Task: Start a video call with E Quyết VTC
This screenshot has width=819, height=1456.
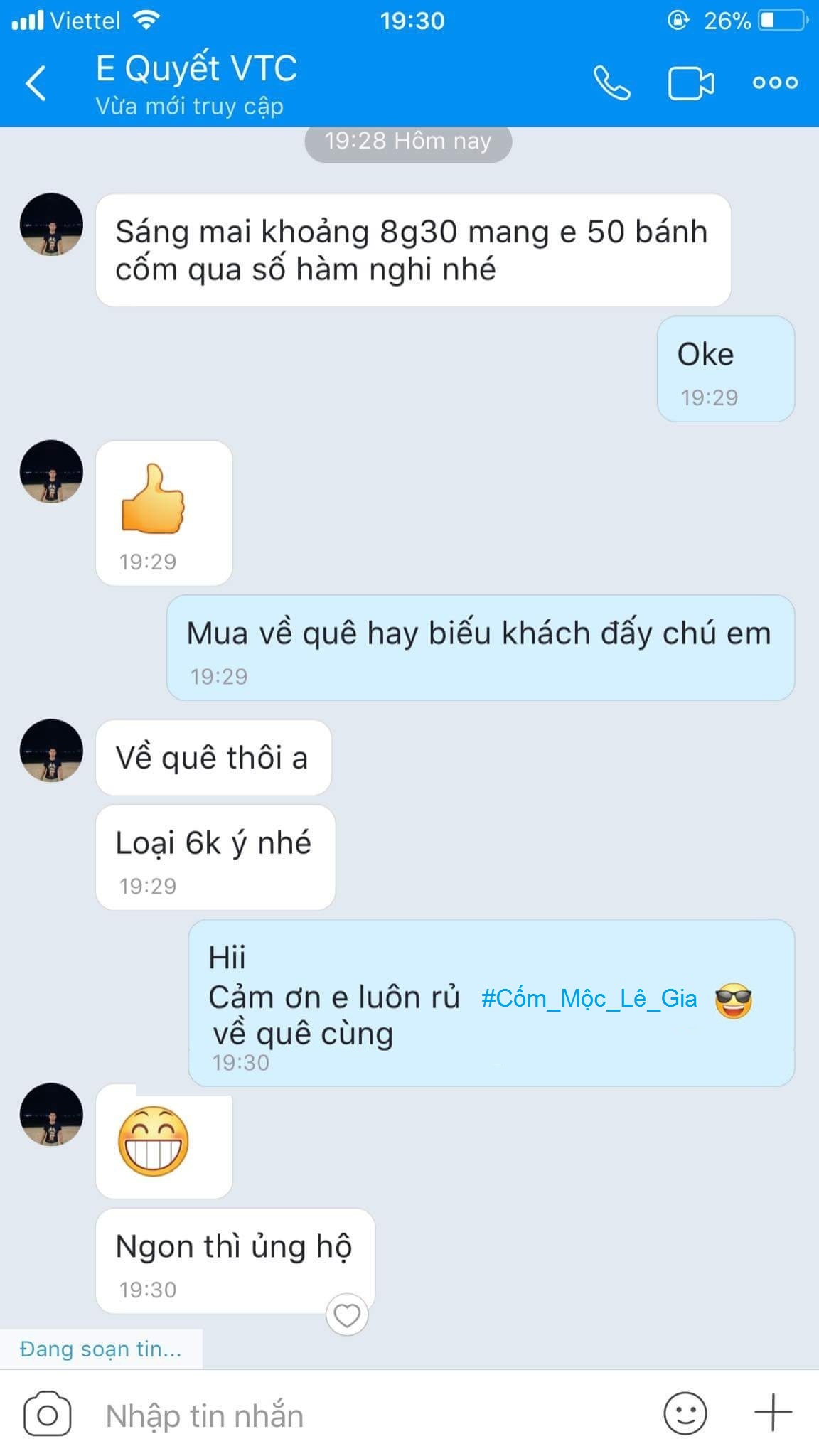Action: click(x=690, y=83)
